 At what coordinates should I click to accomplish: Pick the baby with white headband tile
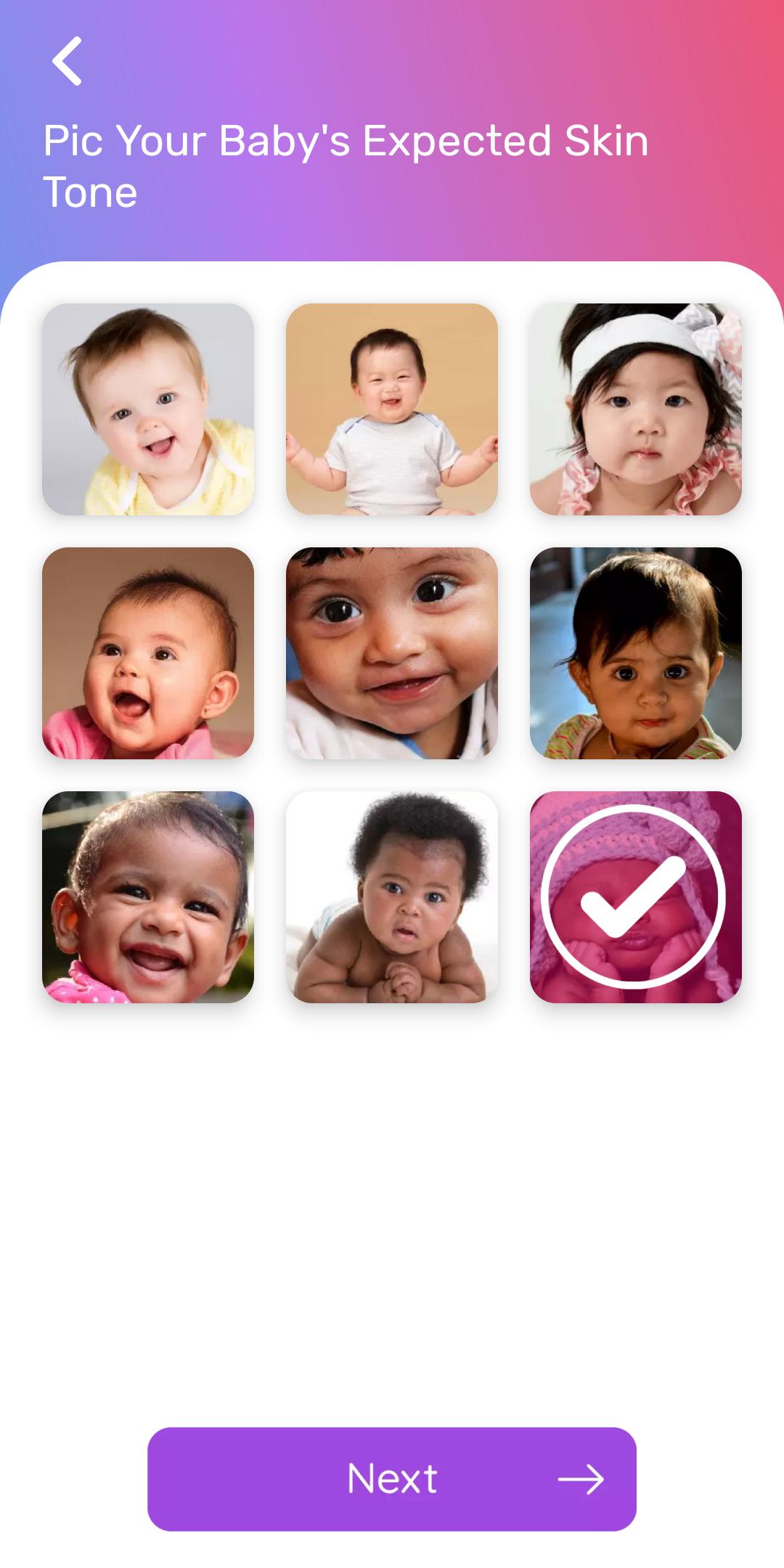(x=636, y=409)
